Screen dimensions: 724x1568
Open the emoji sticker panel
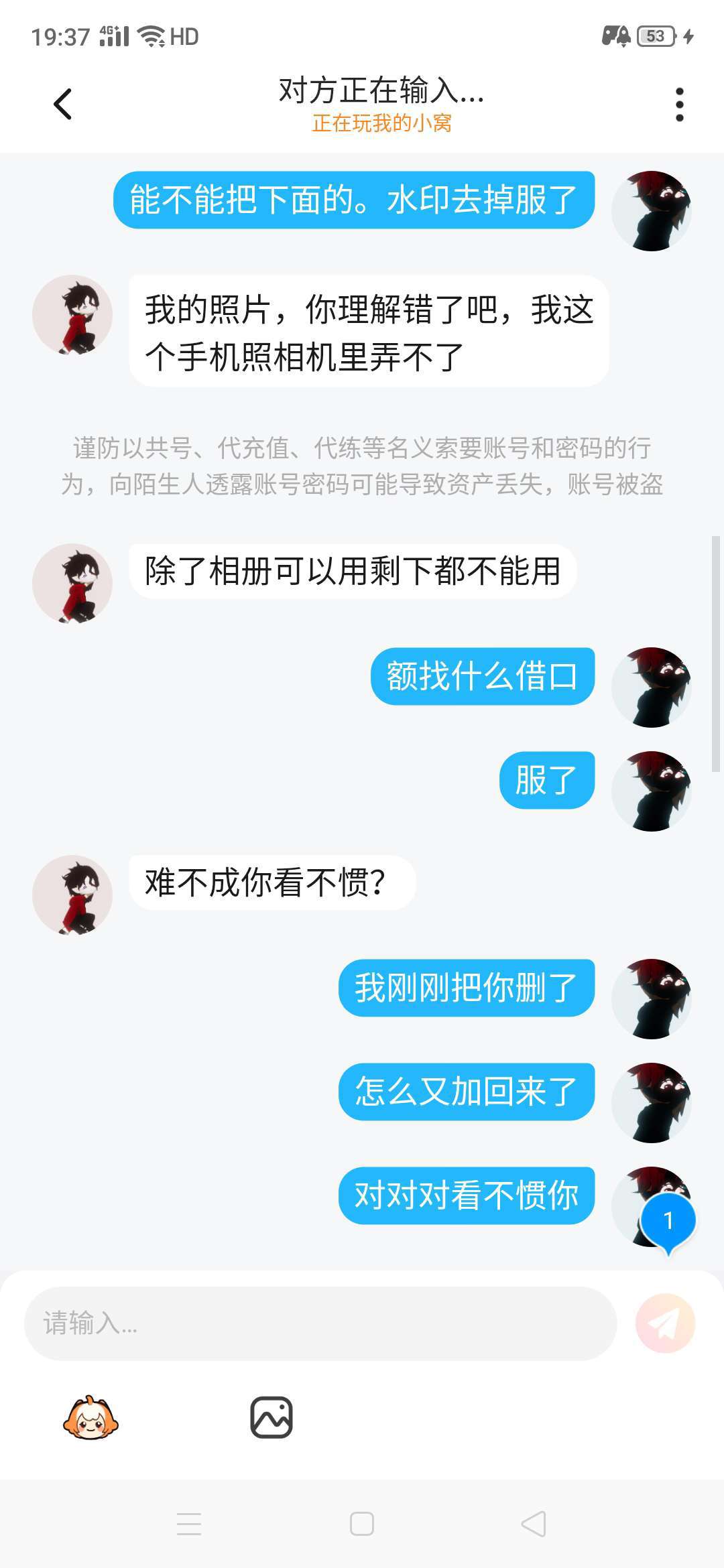pyautogui.click(x=90, y=1417)
